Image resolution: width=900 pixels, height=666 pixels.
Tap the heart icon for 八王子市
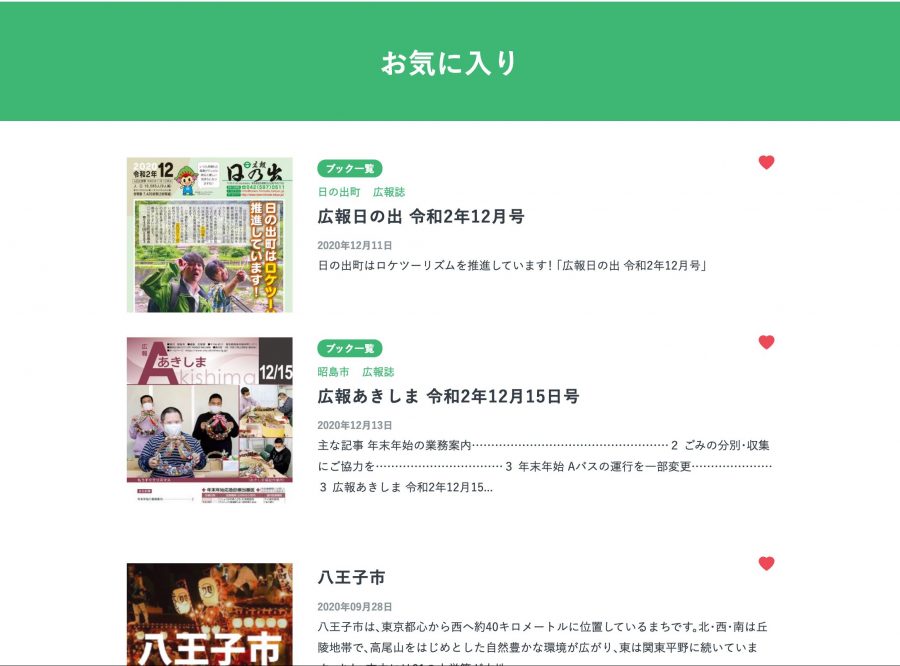(766, 563)
